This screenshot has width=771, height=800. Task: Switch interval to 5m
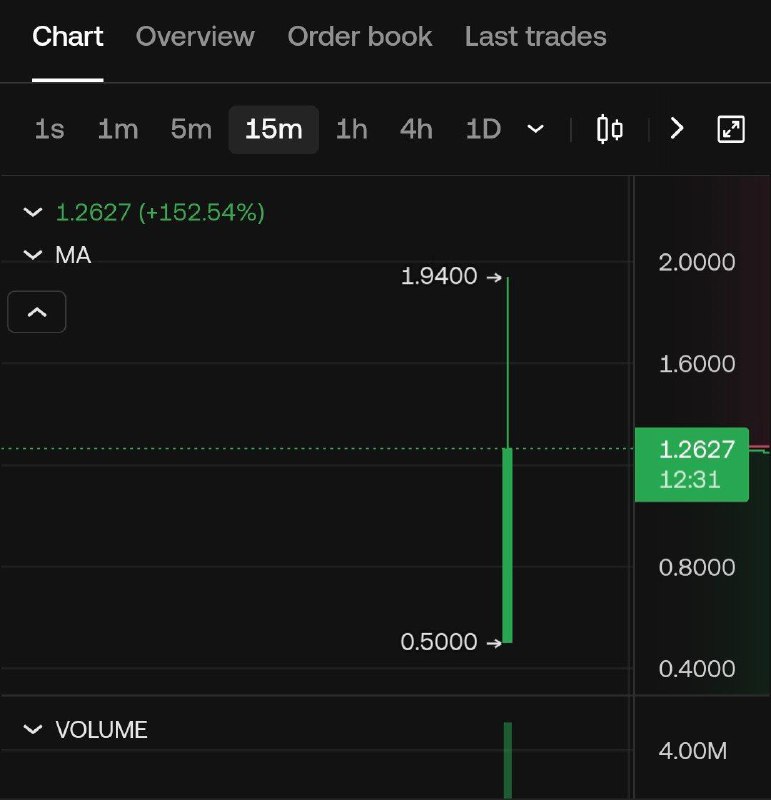[x=191, y=129]
